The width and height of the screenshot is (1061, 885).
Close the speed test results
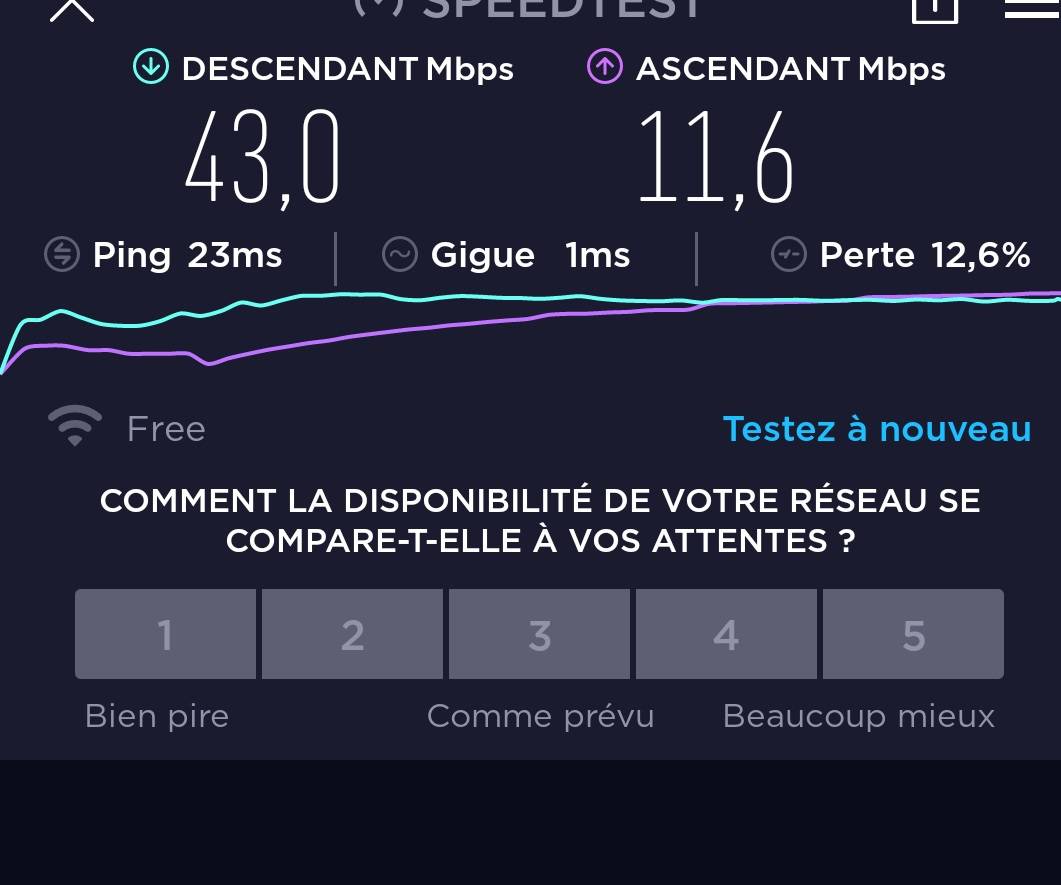coord(72,9)
